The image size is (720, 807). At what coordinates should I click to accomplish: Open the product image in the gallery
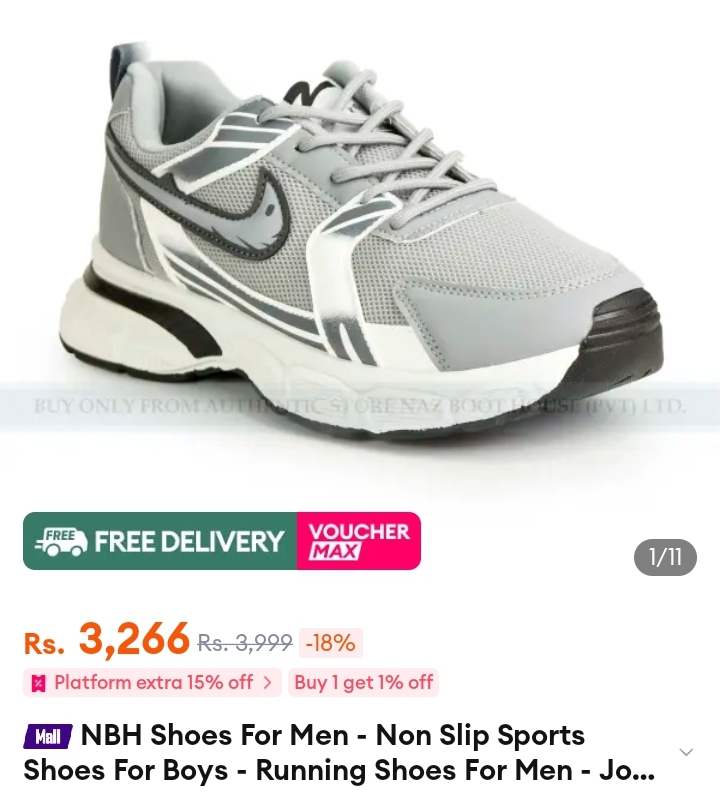(360, 250)
